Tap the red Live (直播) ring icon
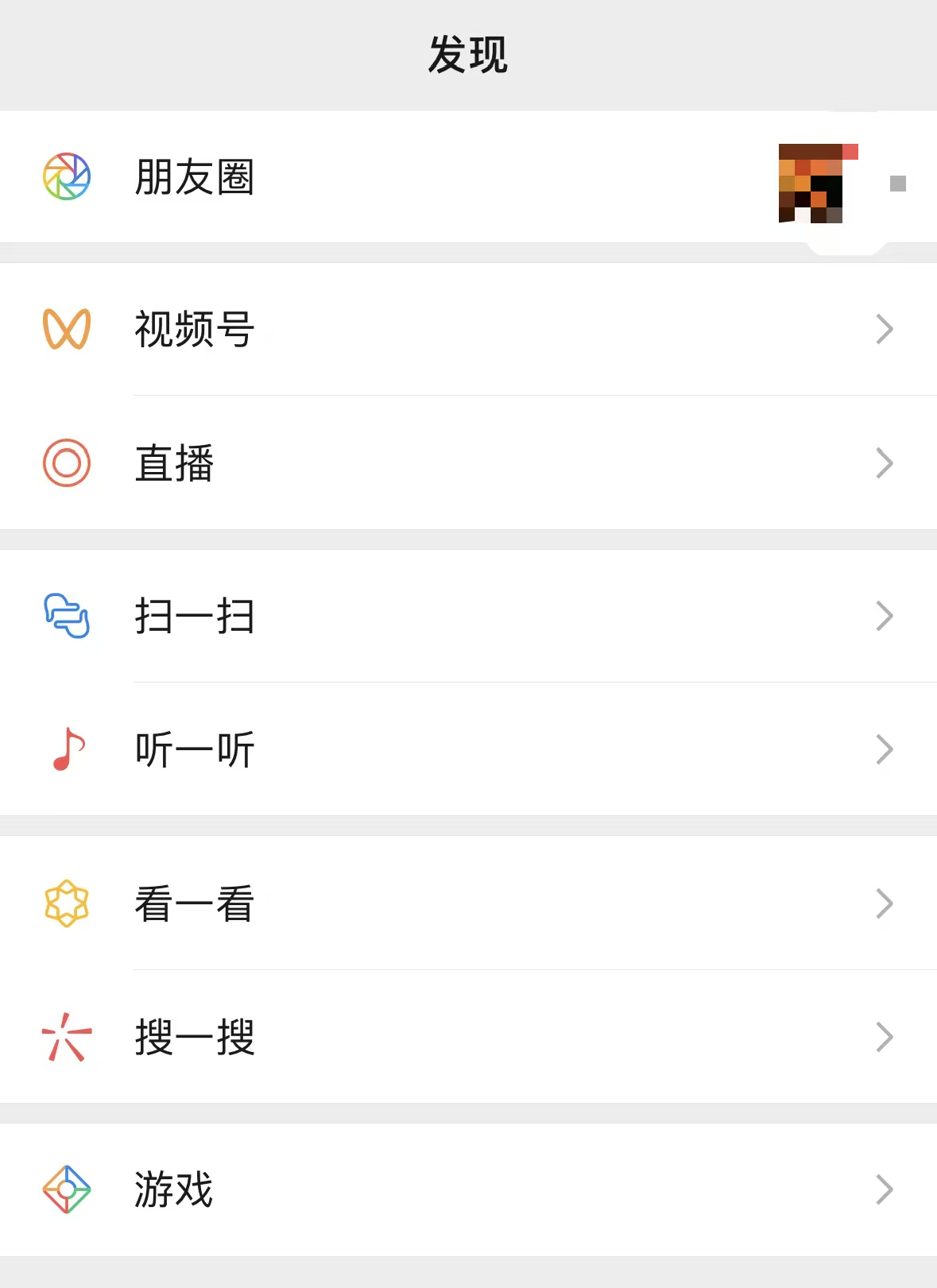 tap(68, 462)
